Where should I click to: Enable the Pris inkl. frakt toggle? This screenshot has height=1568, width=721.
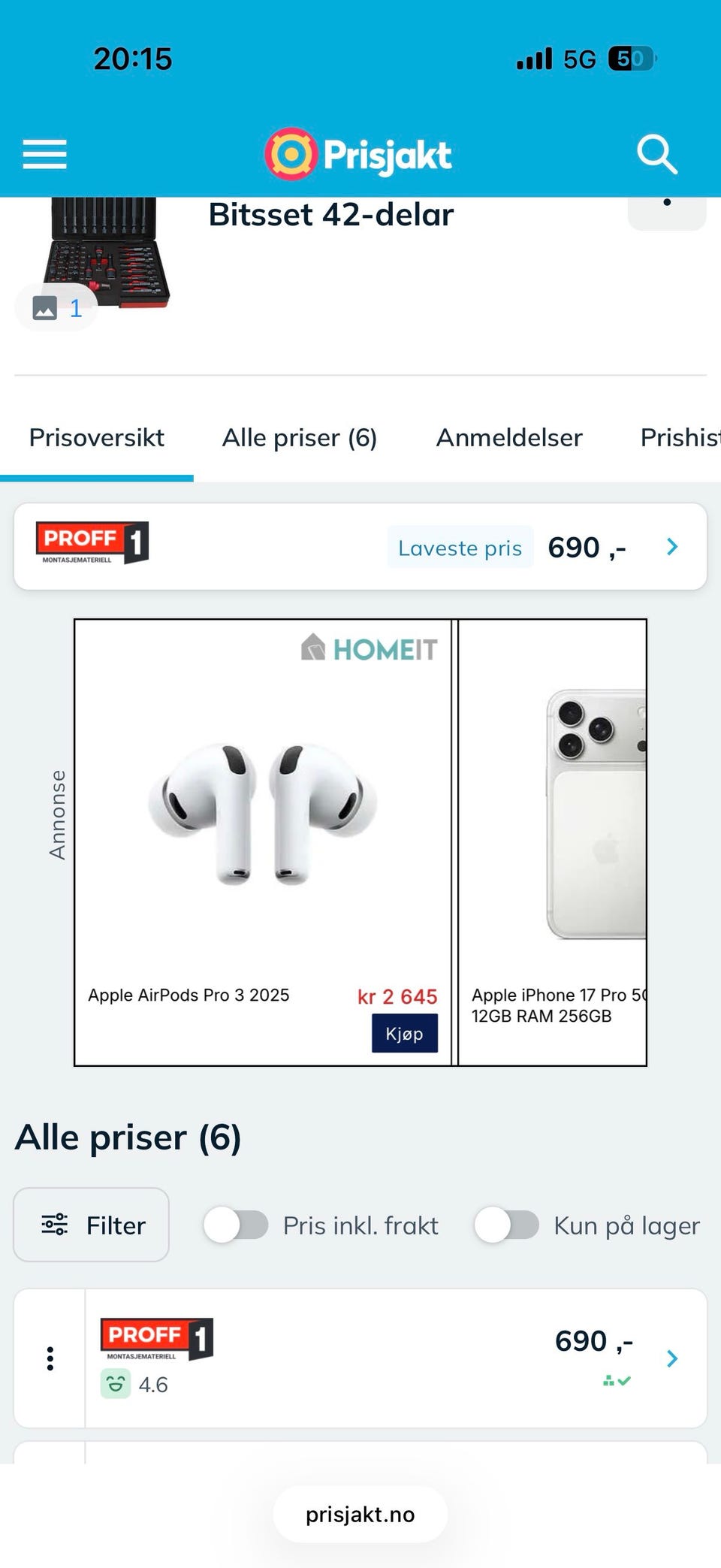point(237,1225)
